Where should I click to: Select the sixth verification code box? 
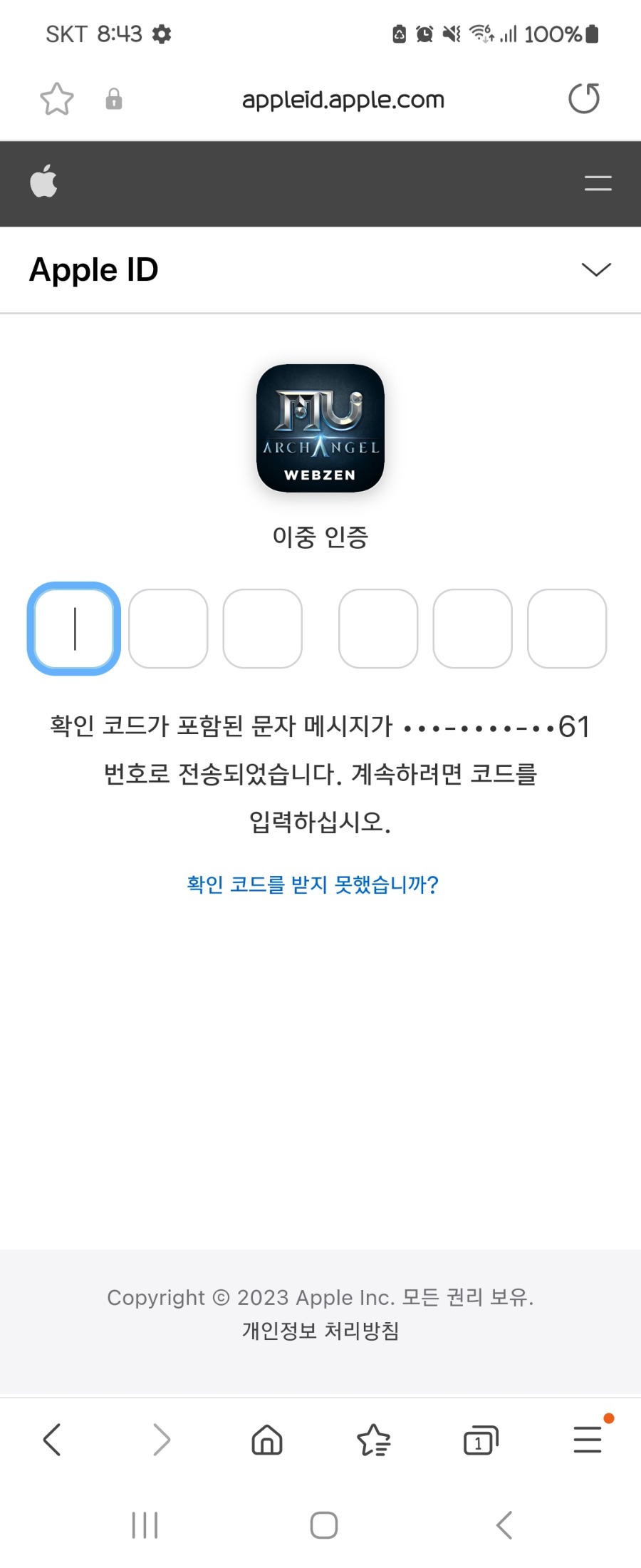tap(567, 629)
